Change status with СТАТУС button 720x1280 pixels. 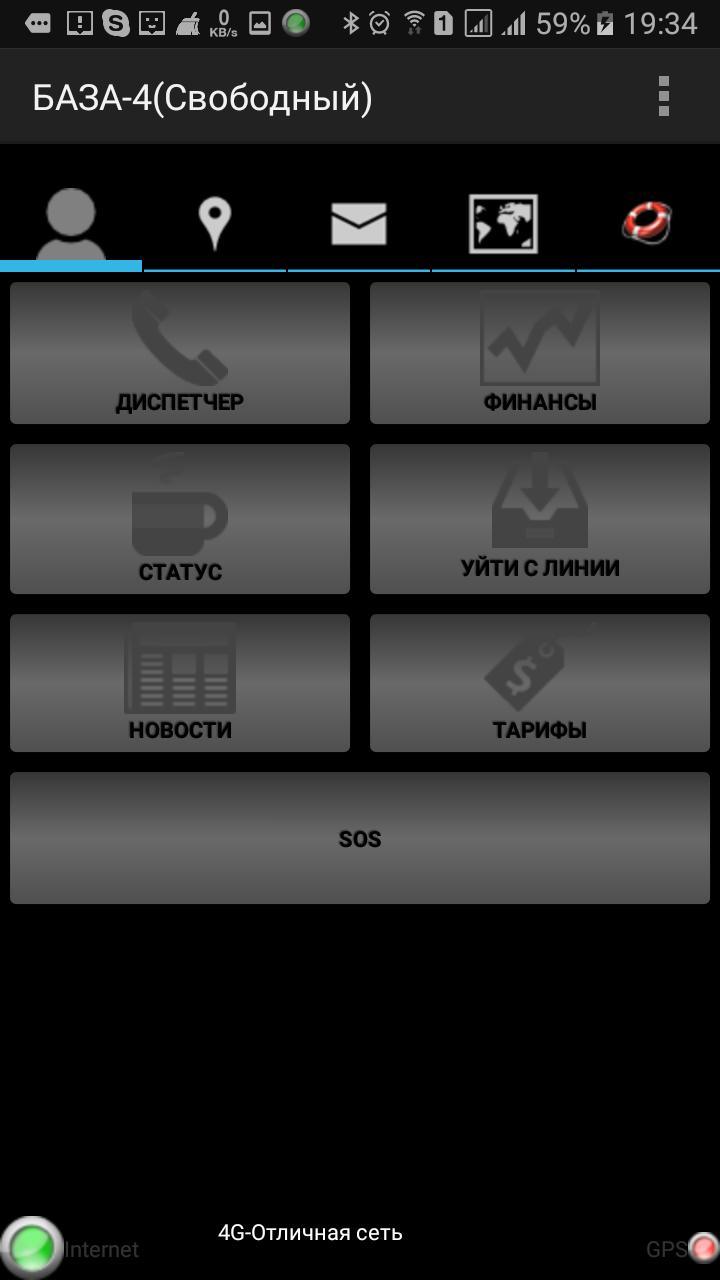pos(180,519)
